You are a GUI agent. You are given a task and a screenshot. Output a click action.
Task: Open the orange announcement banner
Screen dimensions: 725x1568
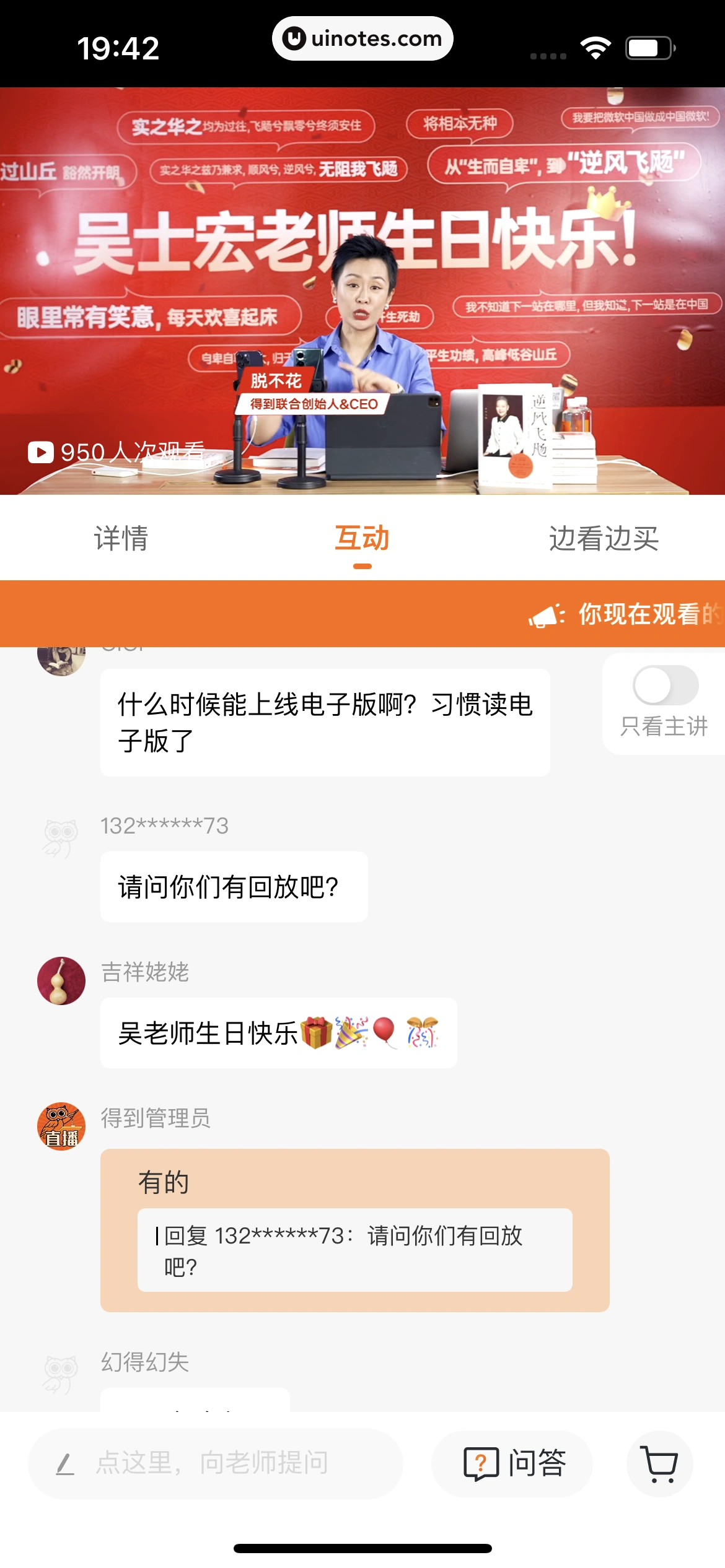(362, 614)
